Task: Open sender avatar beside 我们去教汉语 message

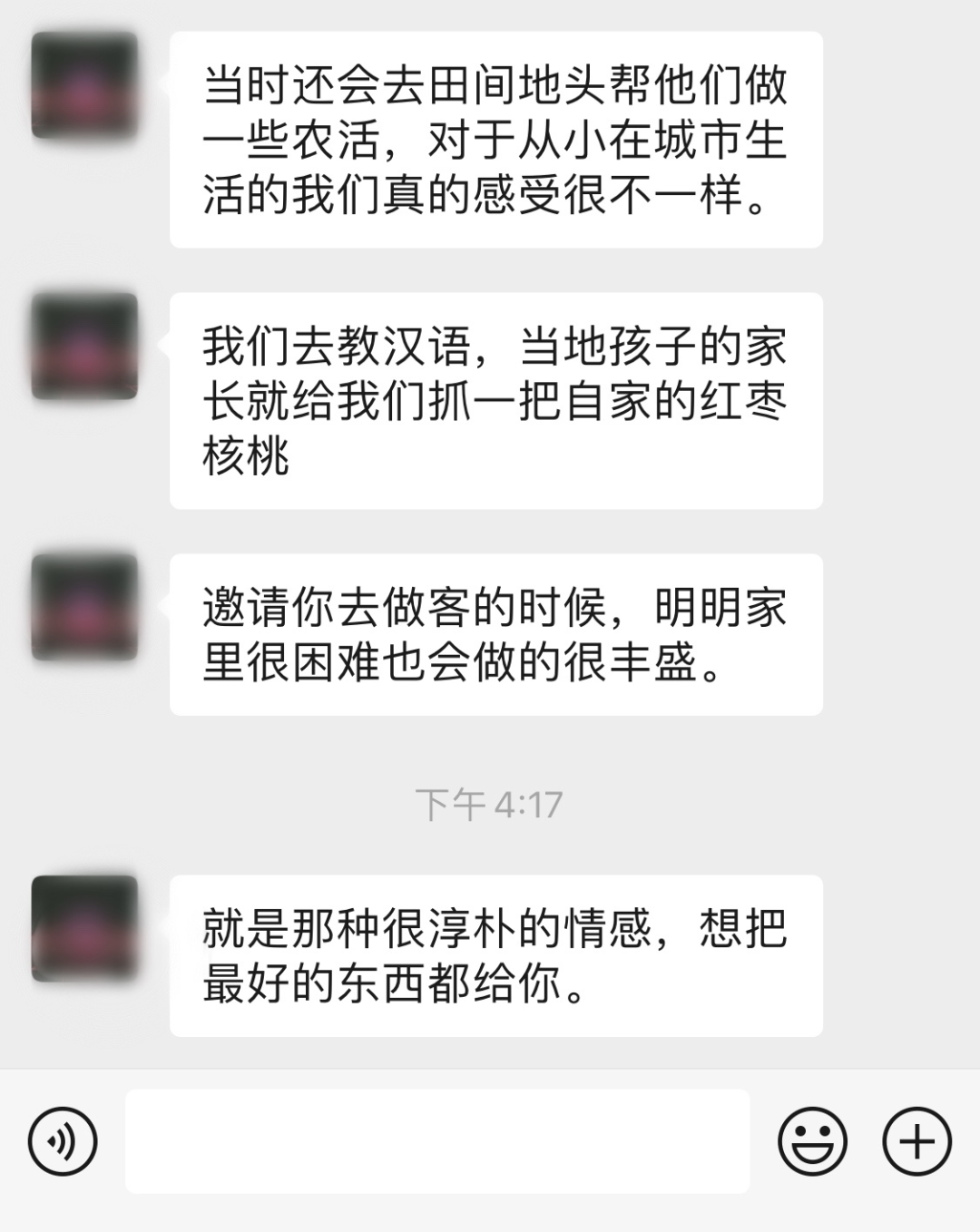Action: click(x=84, y=346)
